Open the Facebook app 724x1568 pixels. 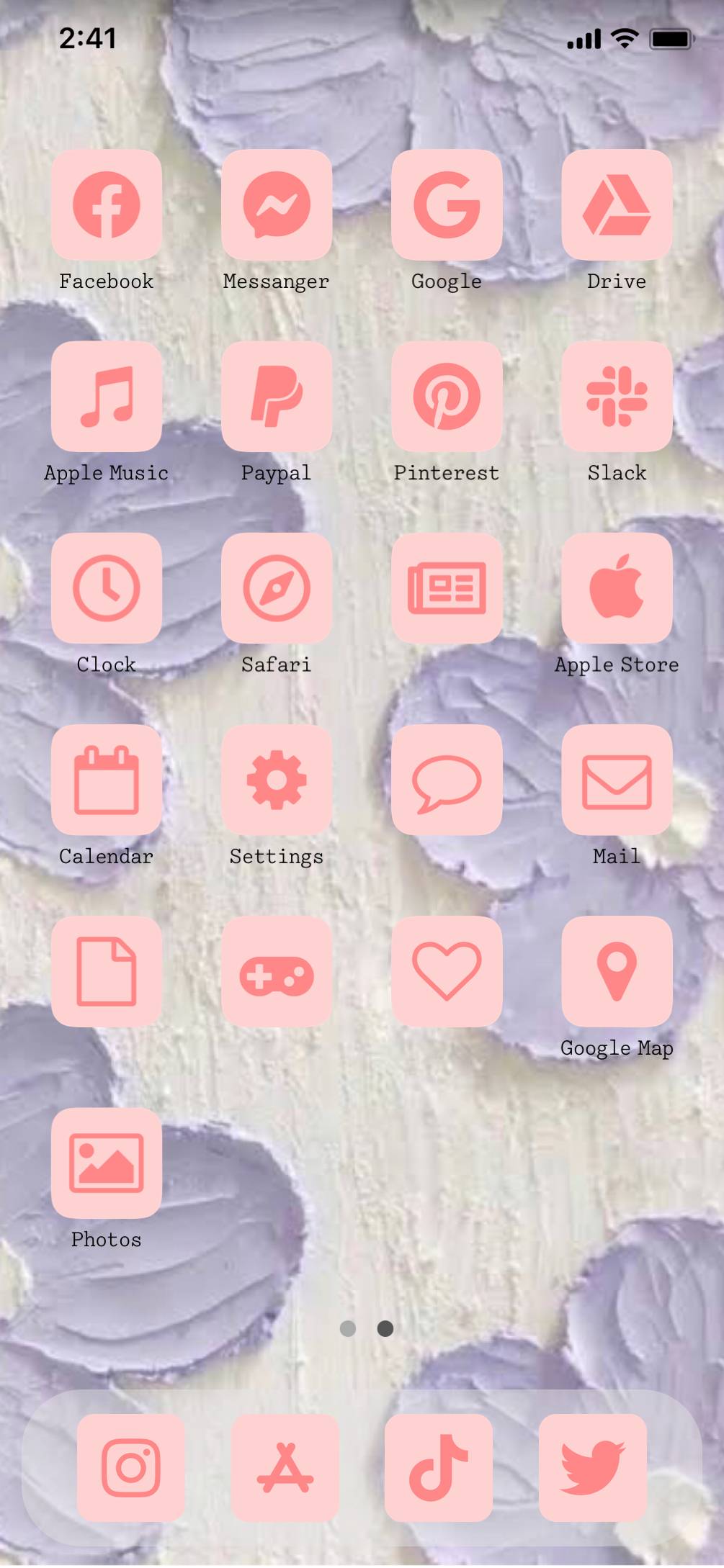(x=107, y=205)
